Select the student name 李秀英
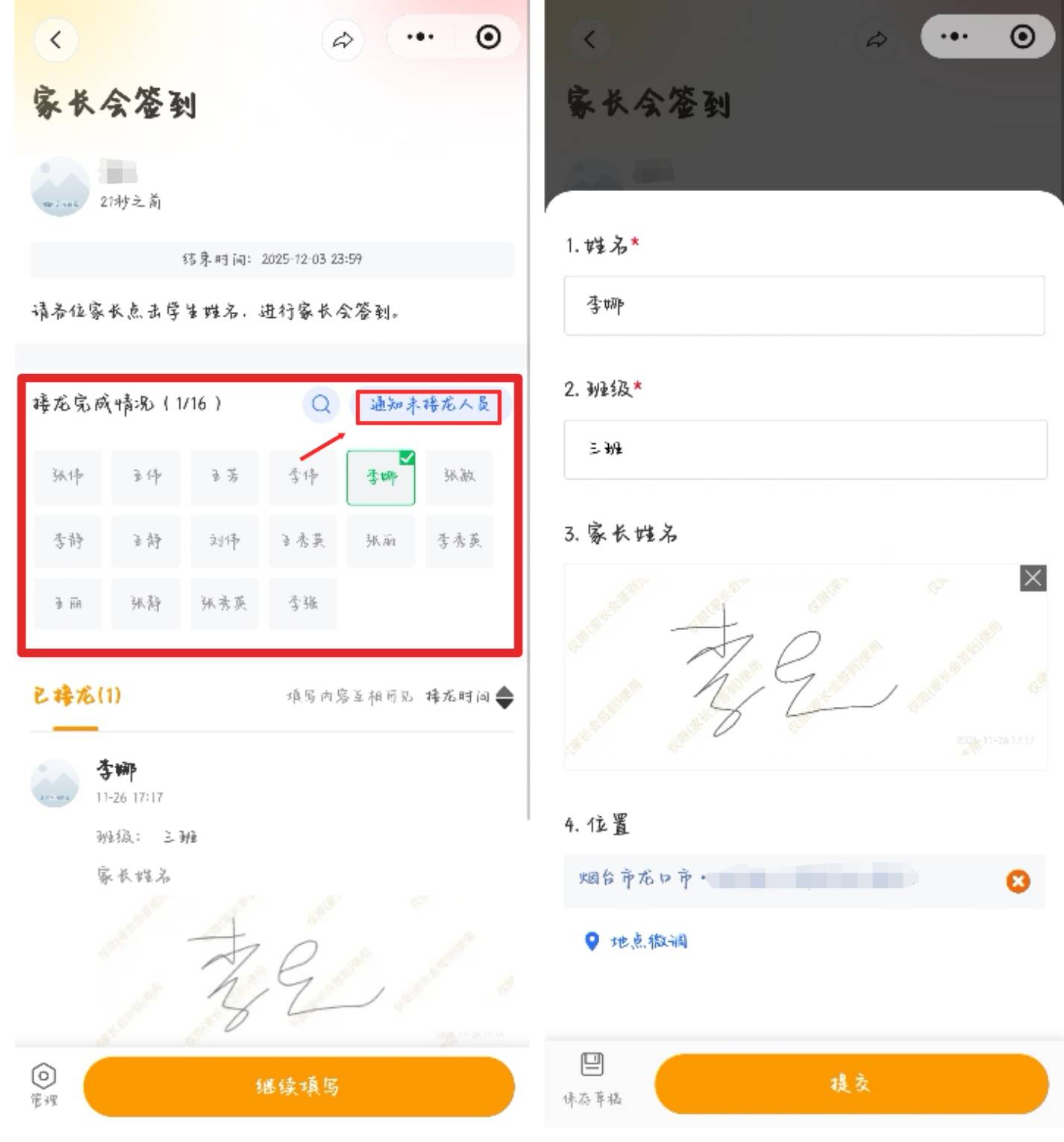The image size is (1064, 1142). (460, 540)
